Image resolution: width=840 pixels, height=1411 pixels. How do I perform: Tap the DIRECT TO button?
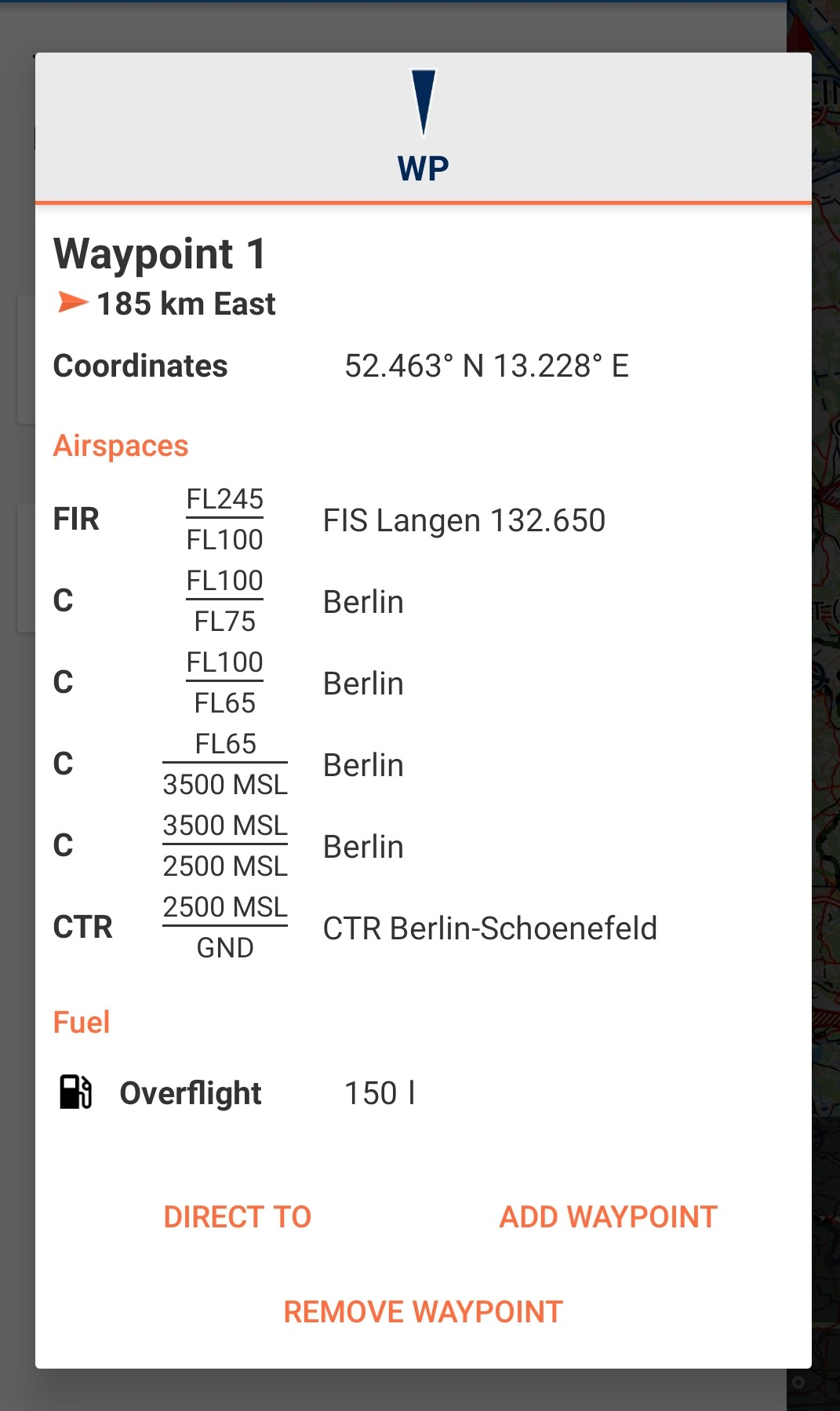[x=238, y=1216]
